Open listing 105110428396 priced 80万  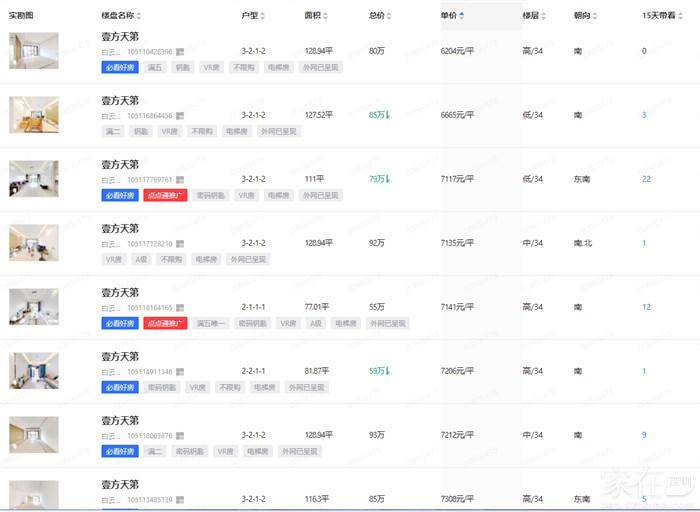tap(119, 37)
